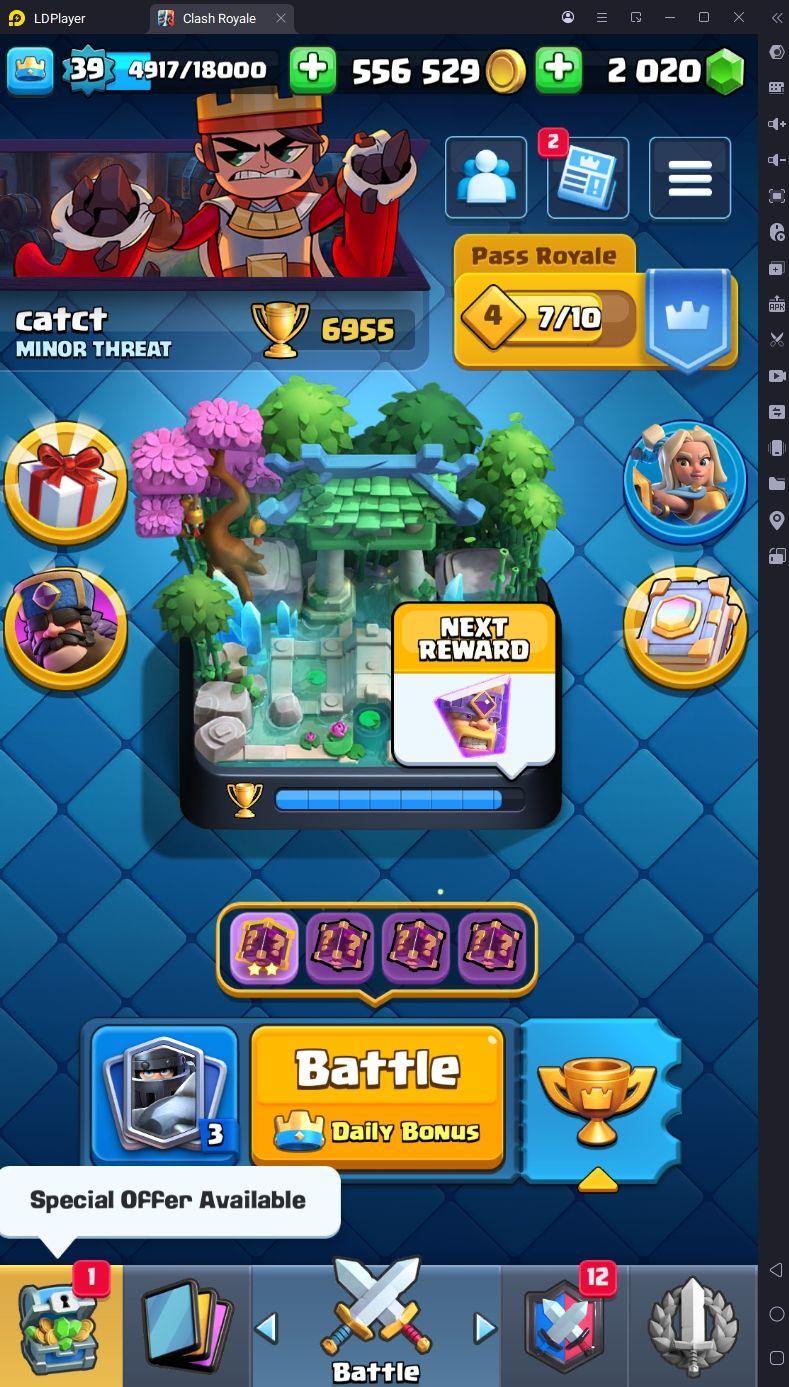Add gold with the plus button
The width and height of the screenshot is (789, 1387).
tap(313, 69)
